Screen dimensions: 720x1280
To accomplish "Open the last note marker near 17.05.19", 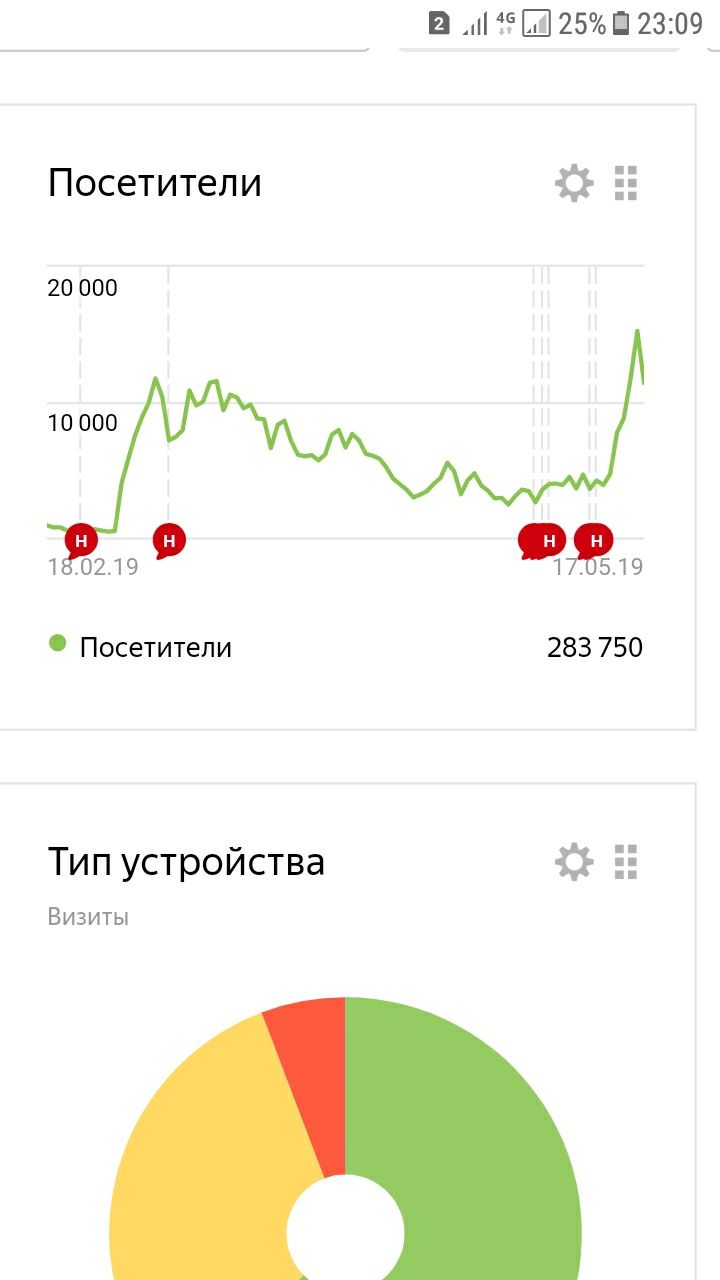I will point(595,541).
